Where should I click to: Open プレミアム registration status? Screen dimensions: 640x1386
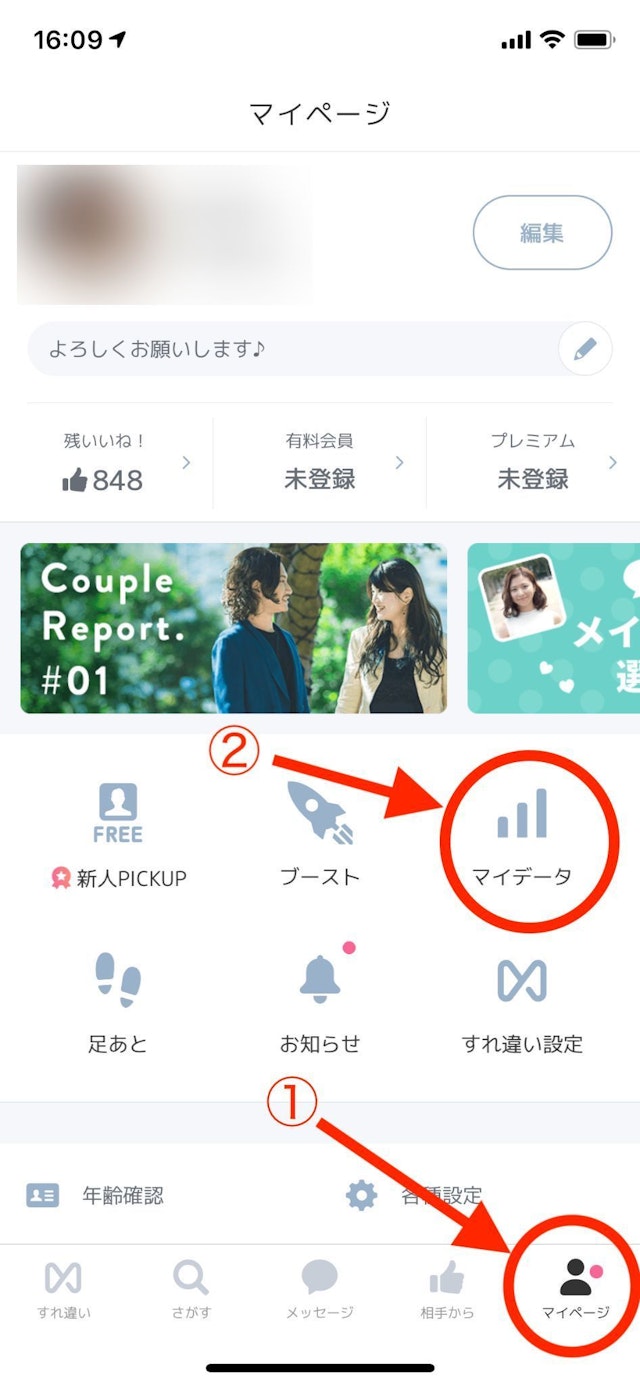(534, 463)
